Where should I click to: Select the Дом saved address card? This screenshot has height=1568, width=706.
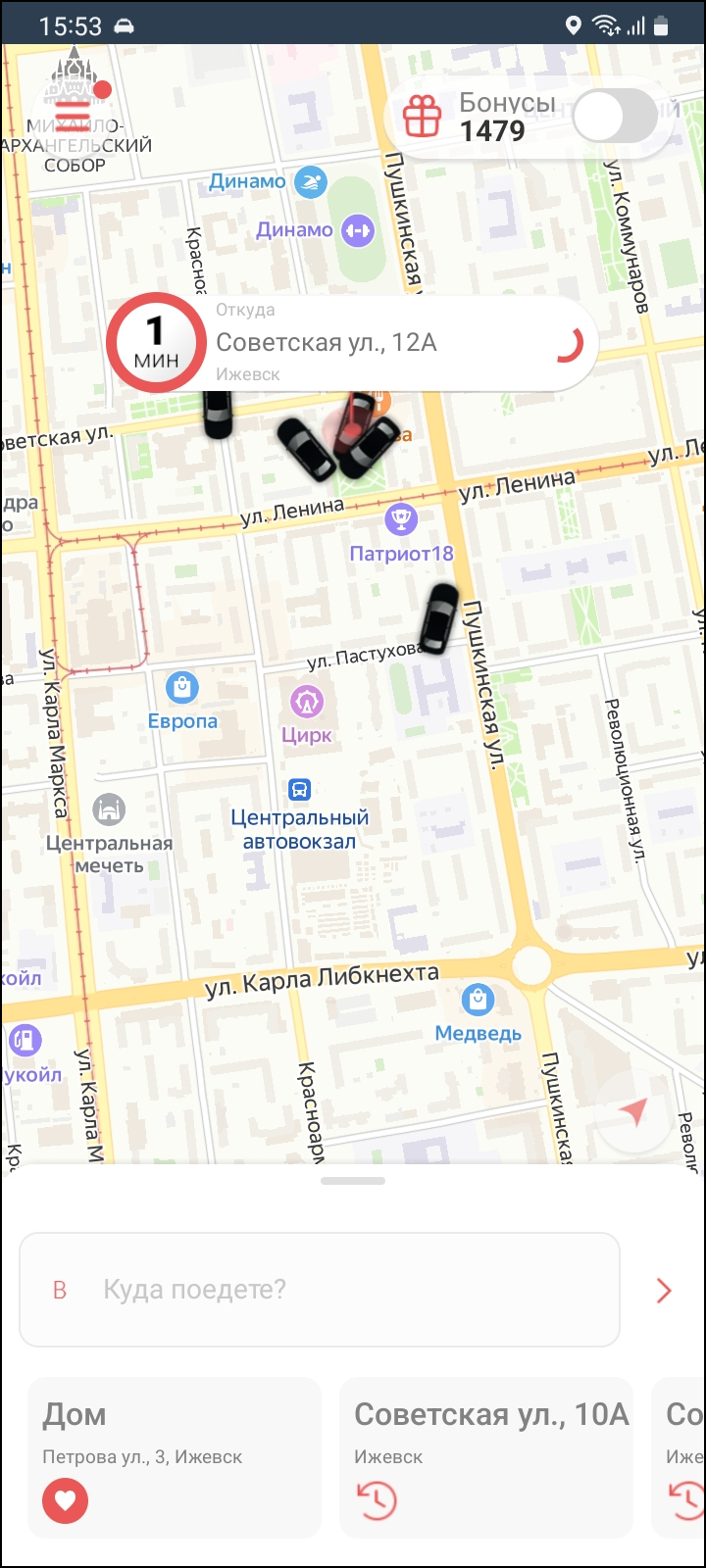click(x=175, y=1456)
